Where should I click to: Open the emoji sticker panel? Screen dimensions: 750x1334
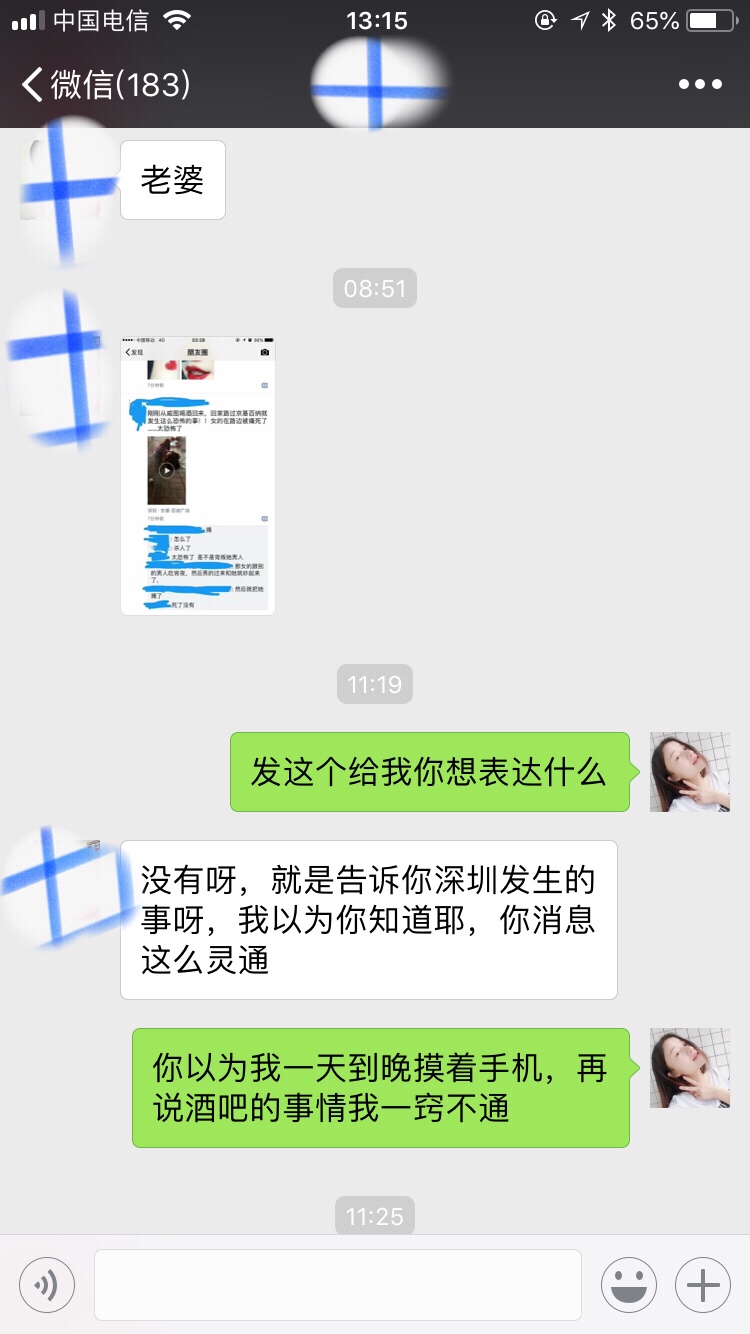[628, 1285]
